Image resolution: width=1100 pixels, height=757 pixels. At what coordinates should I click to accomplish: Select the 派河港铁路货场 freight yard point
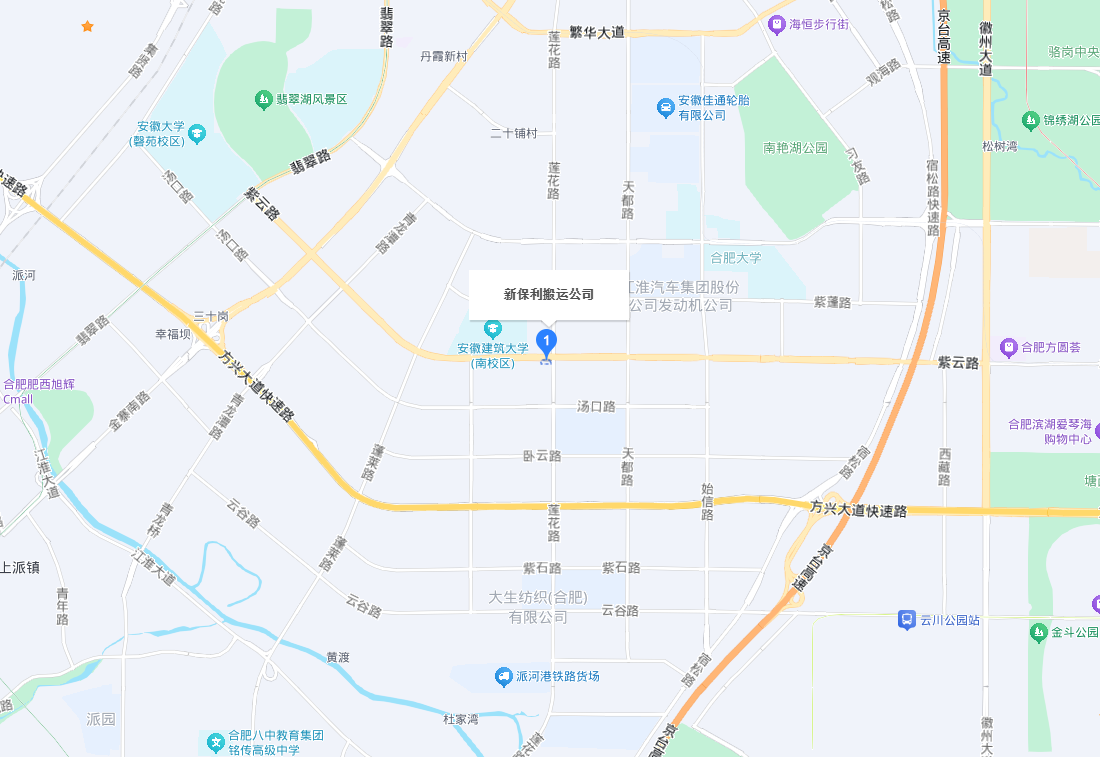(x=504, y=677)
